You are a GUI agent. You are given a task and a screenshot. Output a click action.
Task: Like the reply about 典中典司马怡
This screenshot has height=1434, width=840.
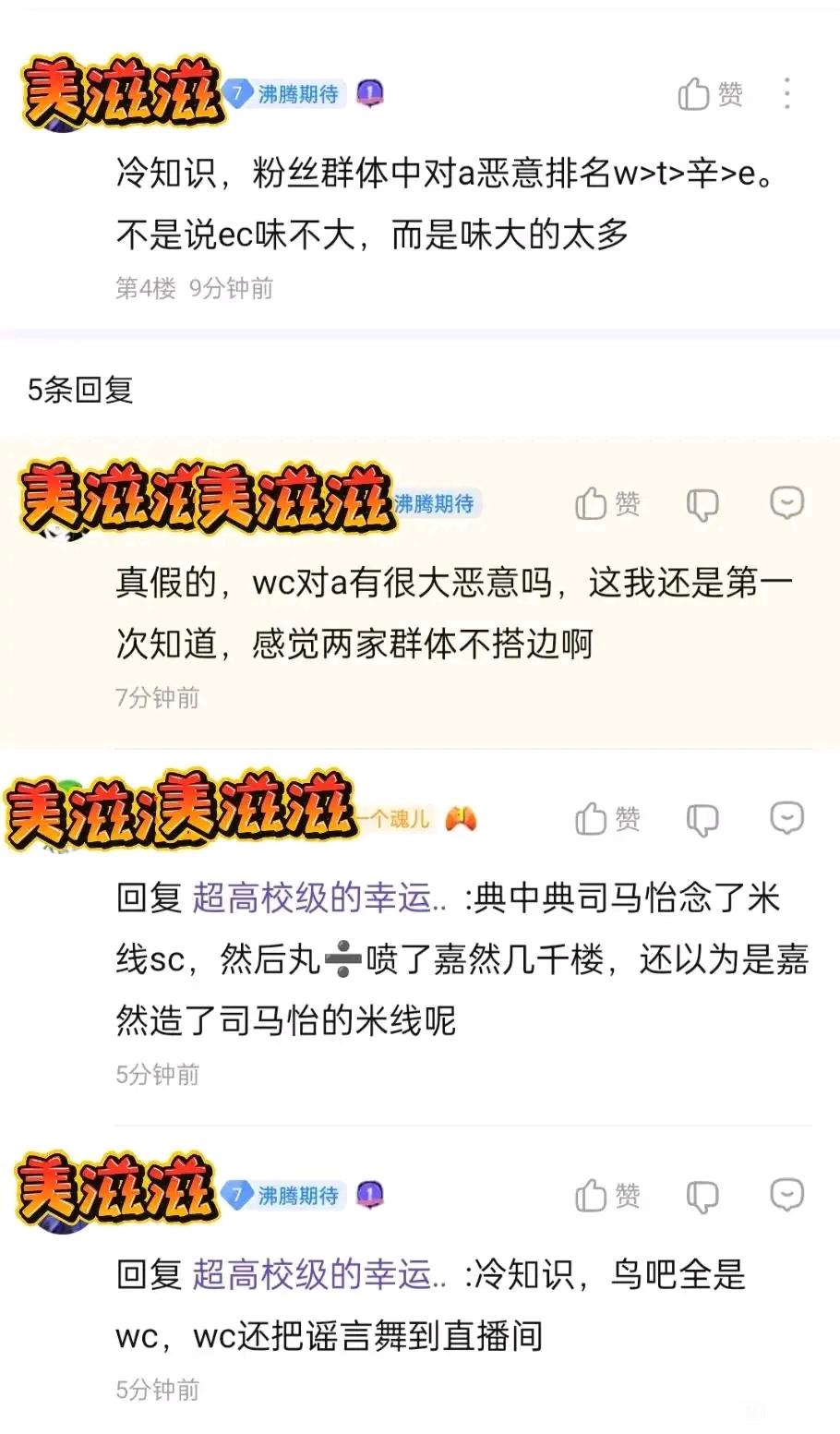pos(607,819)
